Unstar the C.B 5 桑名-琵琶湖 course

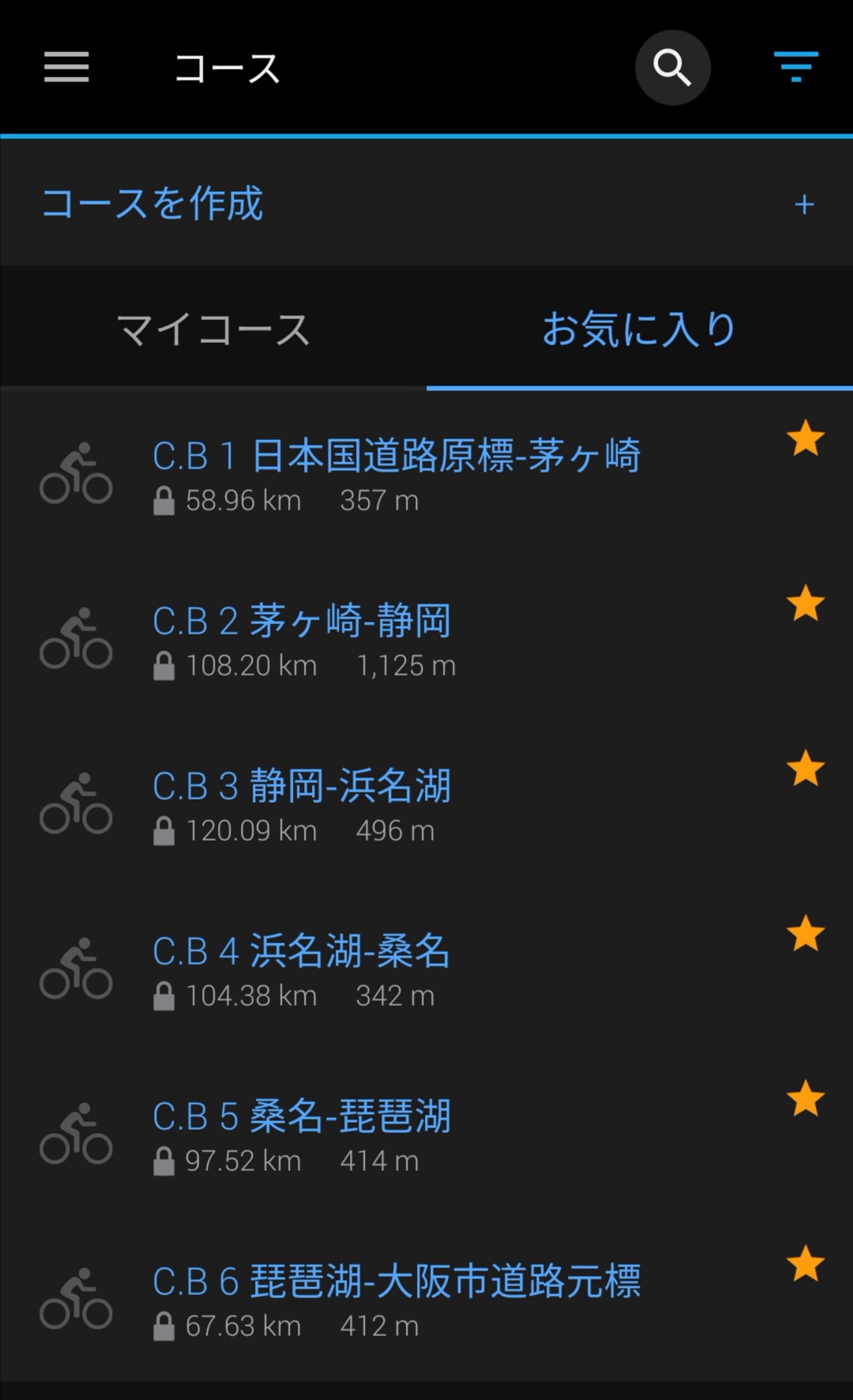pyautogui.click(x=806, y=1099)
